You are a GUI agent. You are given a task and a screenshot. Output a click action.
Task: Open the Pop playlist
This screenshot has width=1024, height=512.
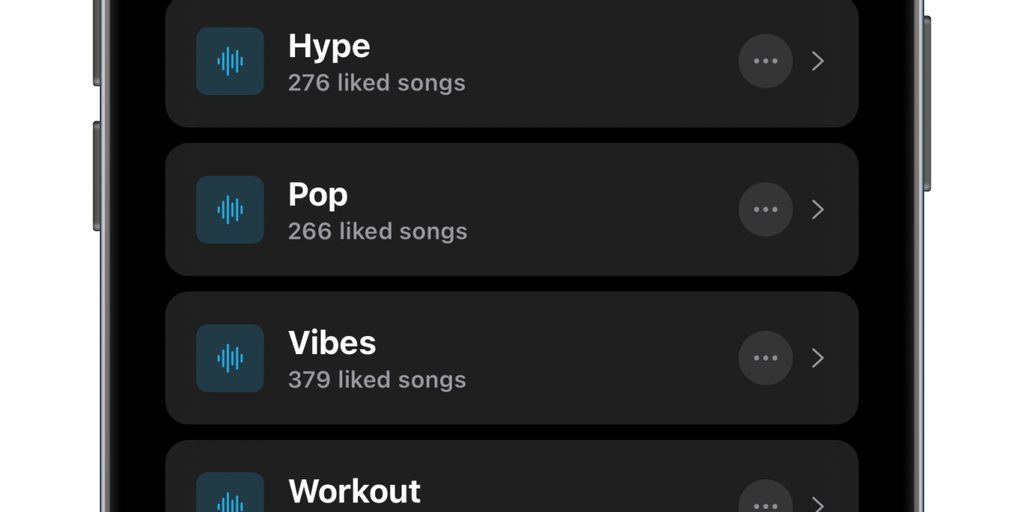click(x=450, y=210)
